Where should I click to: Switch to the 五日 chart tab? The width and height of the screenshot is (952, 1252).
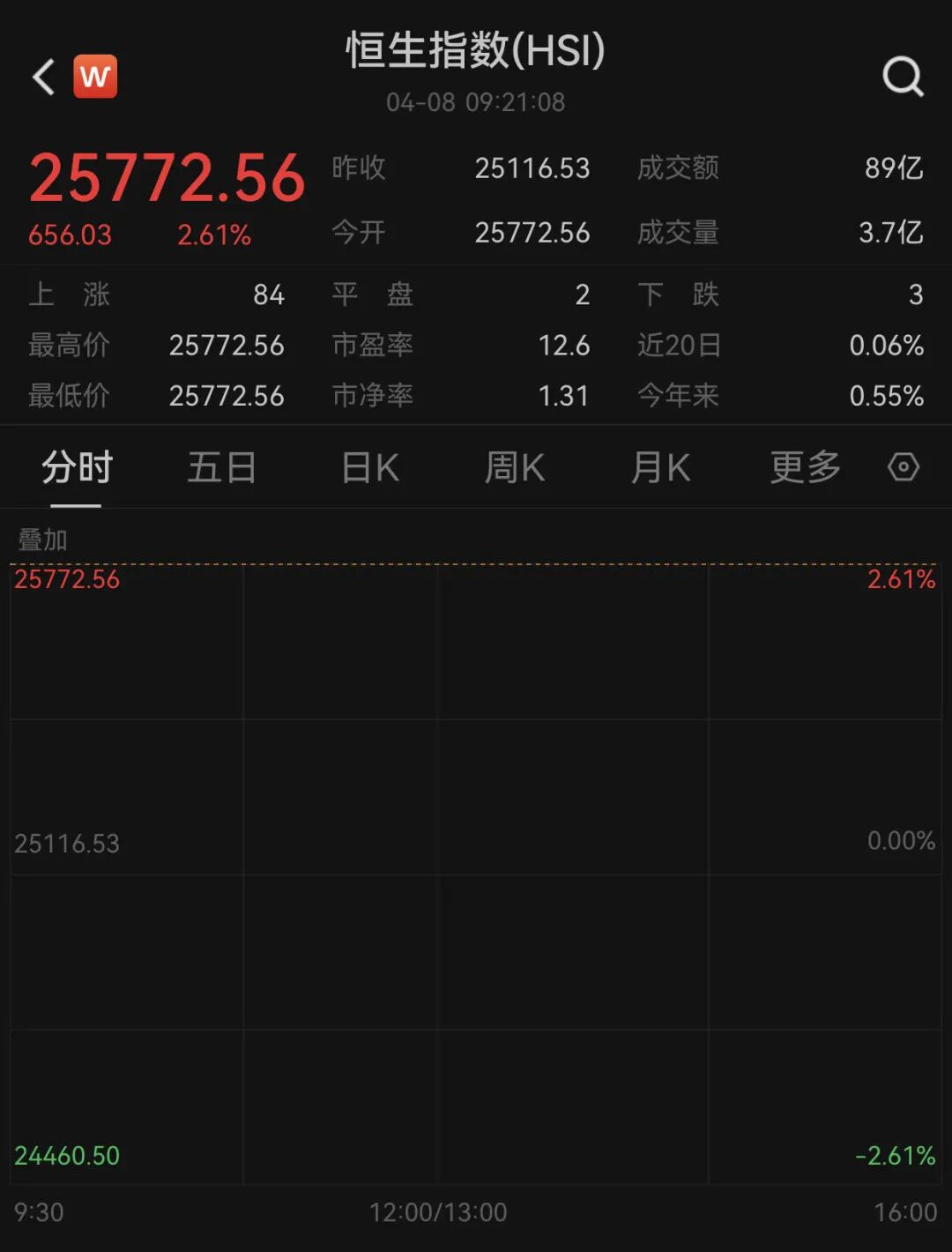pos(221,467)
